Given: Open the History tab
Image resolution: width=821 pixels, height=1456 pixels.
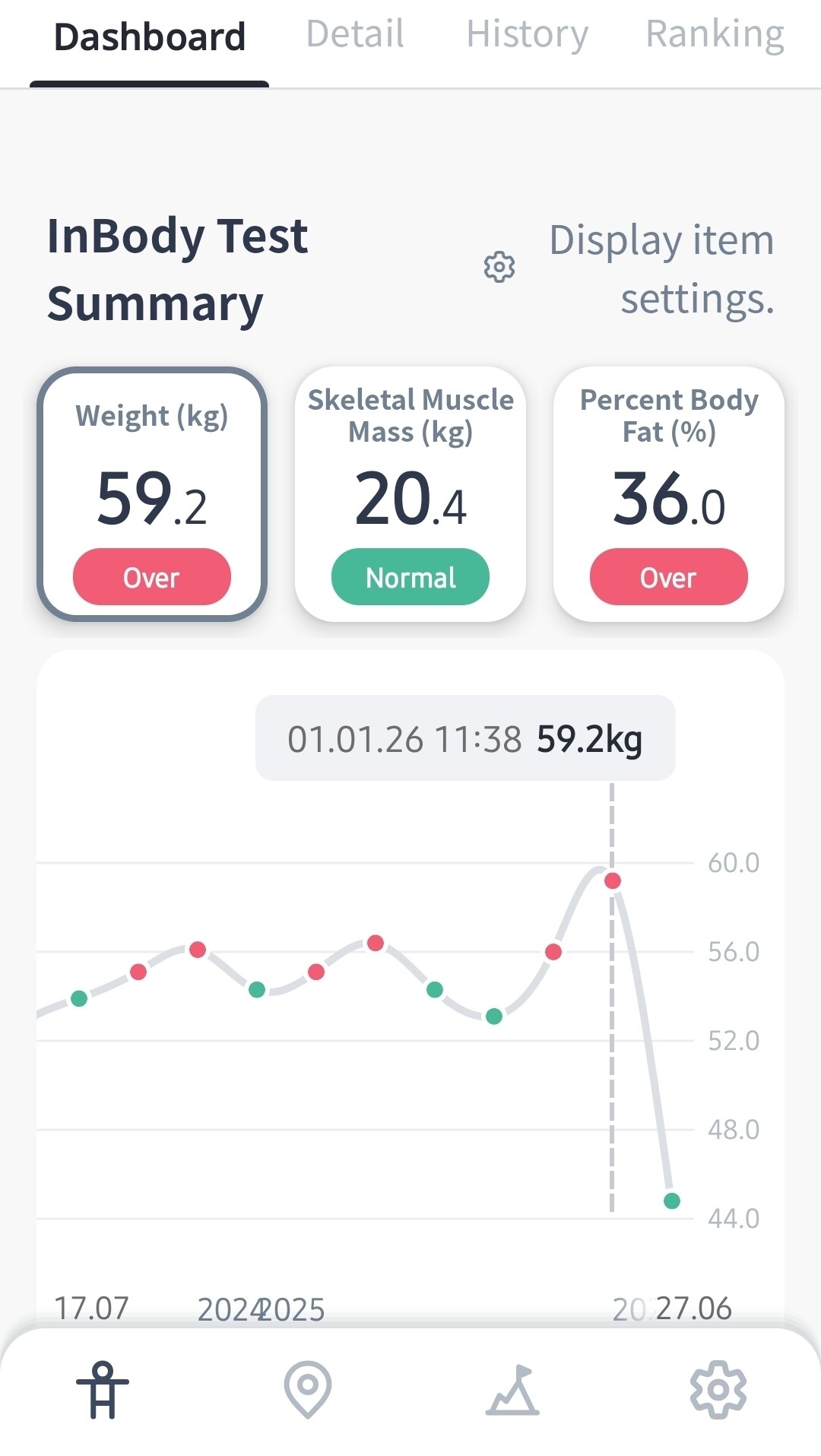Looking at the screenshot, I should [x=527, y=34].
